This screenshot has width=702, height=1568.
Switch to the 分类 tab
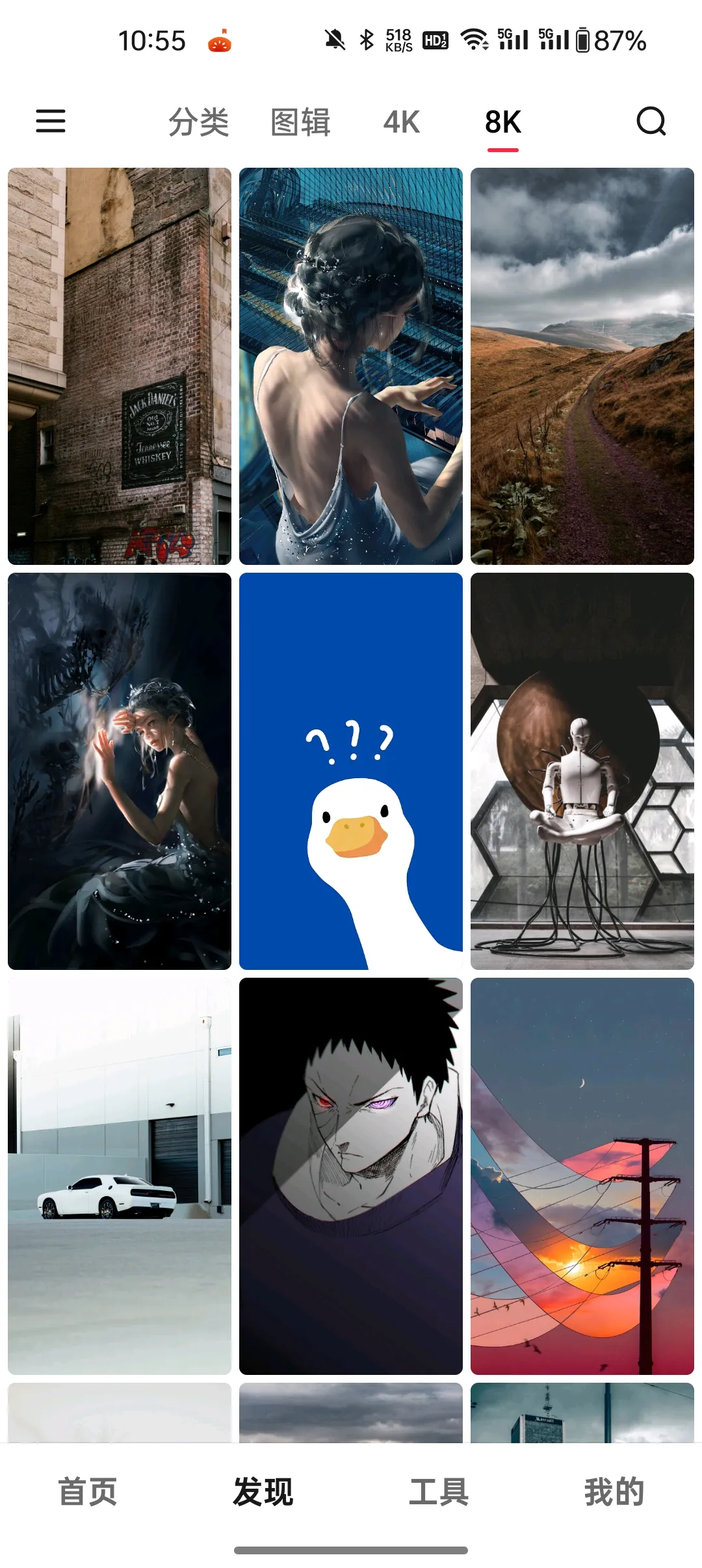pyautogui.click(x=198, y=122)
